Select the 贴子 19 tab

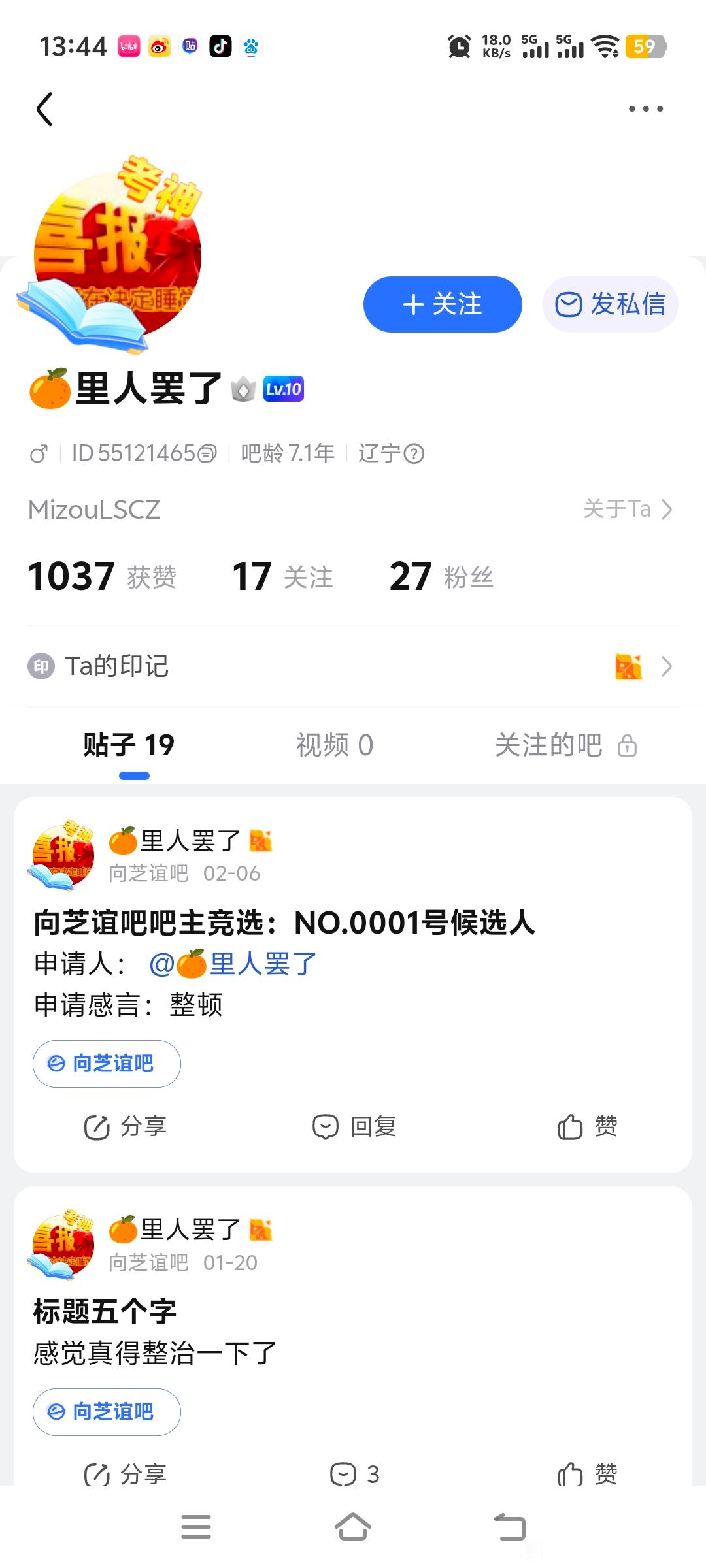(x=129, y=745)
